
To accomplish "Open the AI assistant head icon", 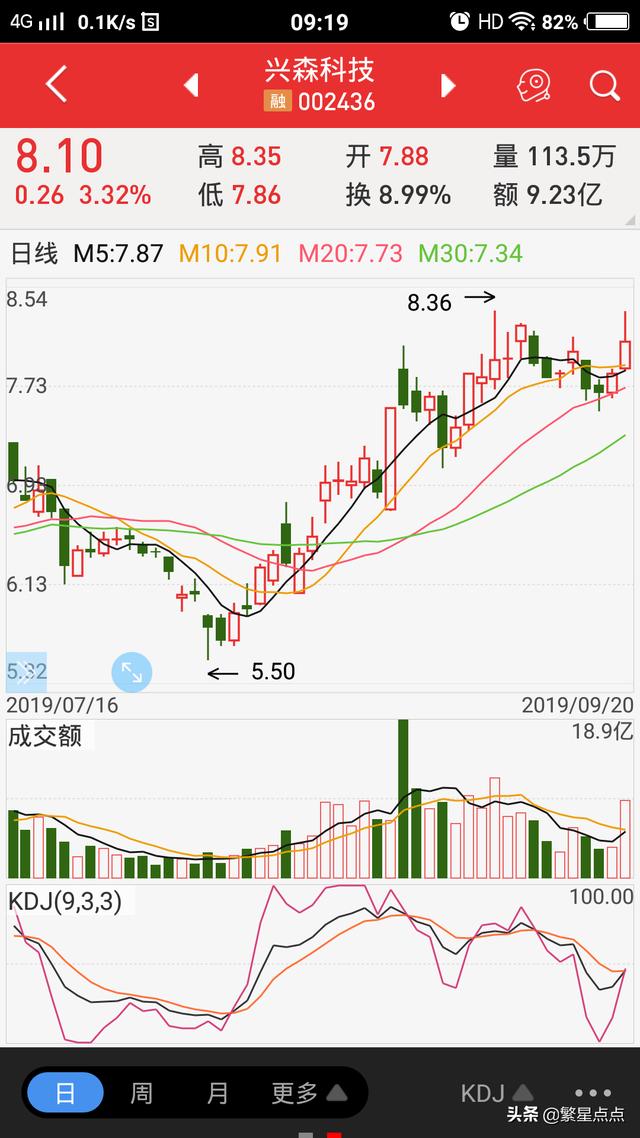I will (x=534, y=86).
